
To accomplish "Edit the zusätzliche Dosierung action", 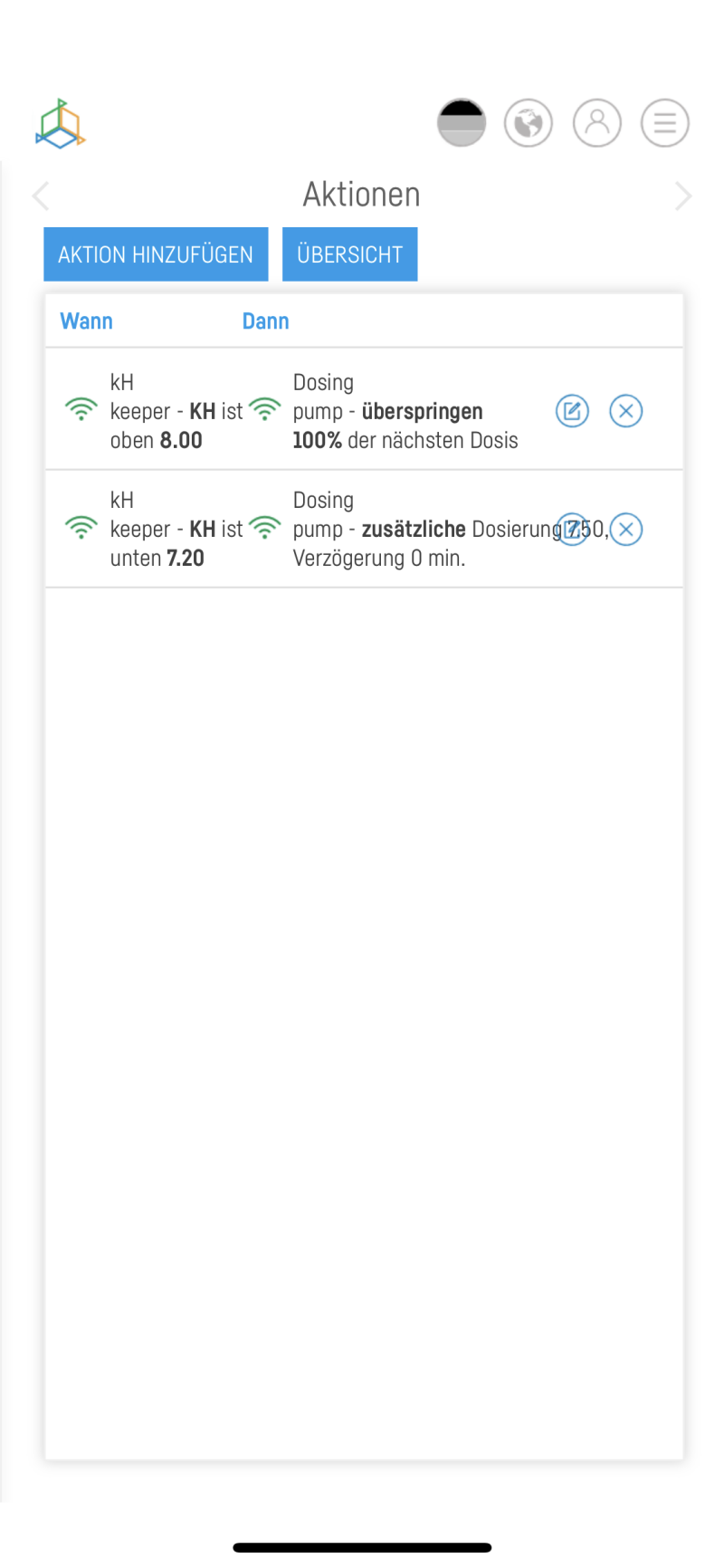I will coord(572,529).
